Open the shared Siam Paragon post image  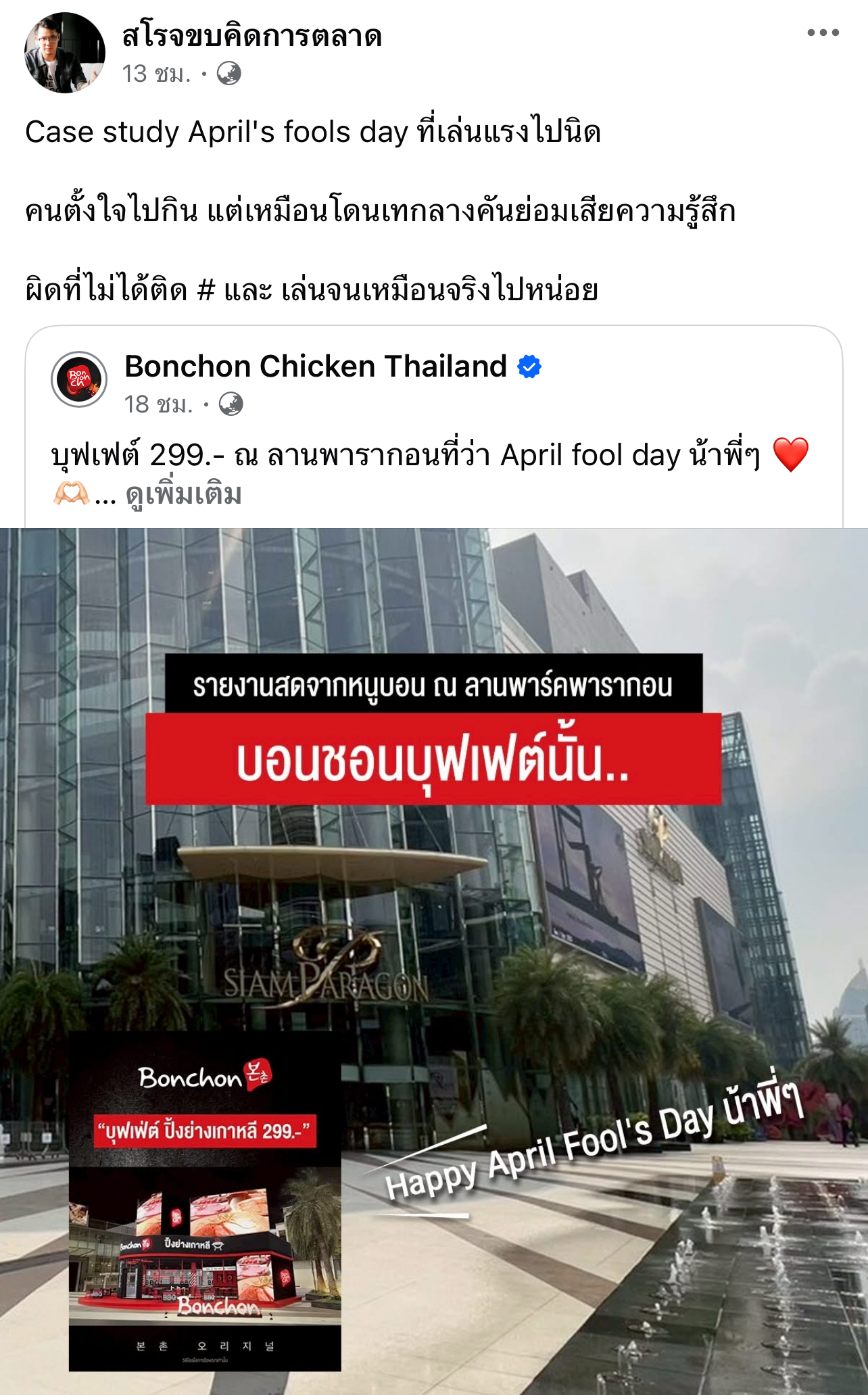pyautogui.click(x=434, y=961)
